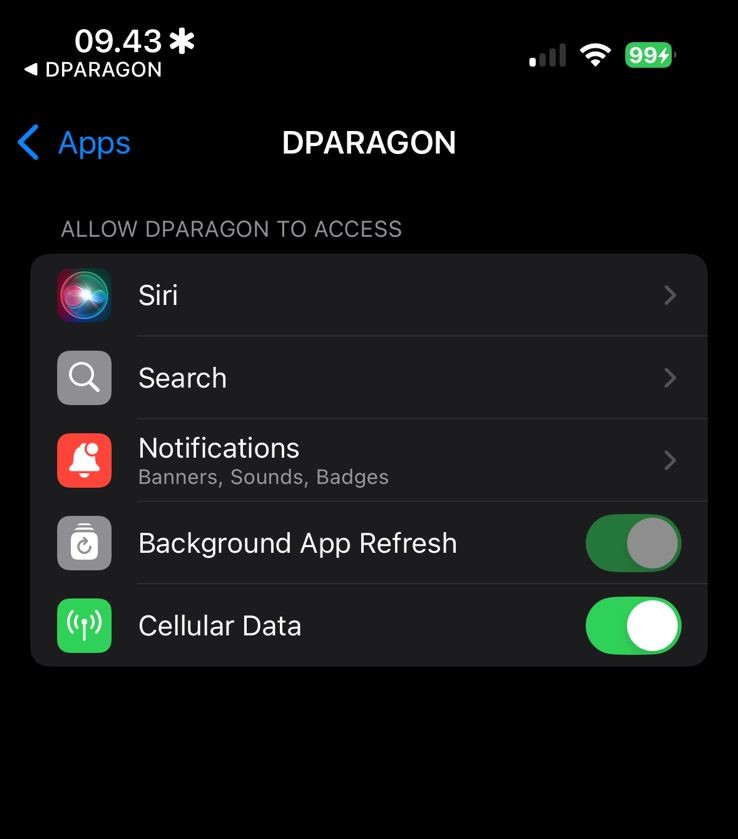Tap the green Cellular Data antenna icon
The height and width of the screenshot is (839, 738).
tap(84, 625)
